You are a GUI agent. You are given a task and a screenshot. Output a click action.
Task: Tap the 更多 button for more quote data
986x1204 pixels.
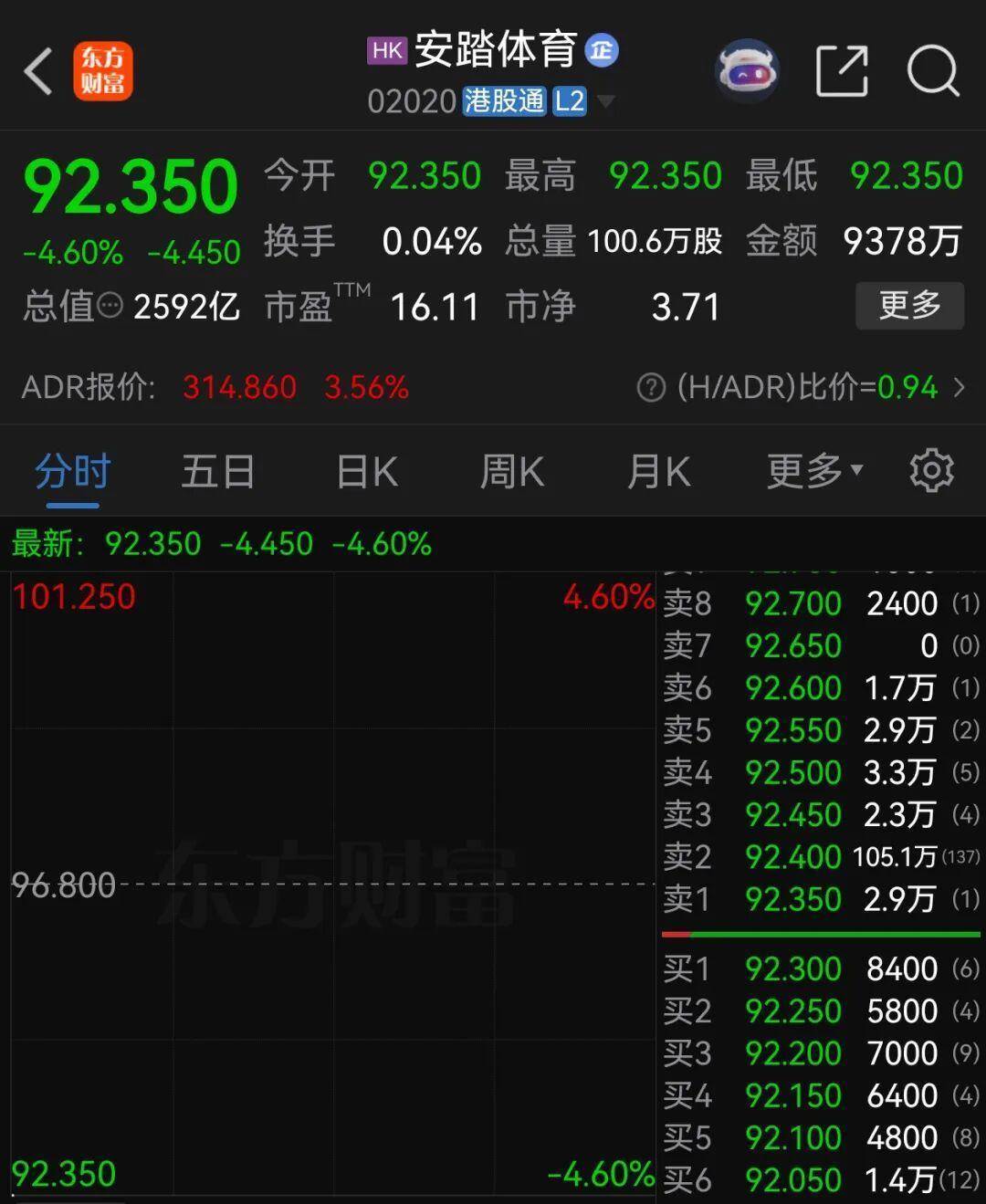click(909, 305)
